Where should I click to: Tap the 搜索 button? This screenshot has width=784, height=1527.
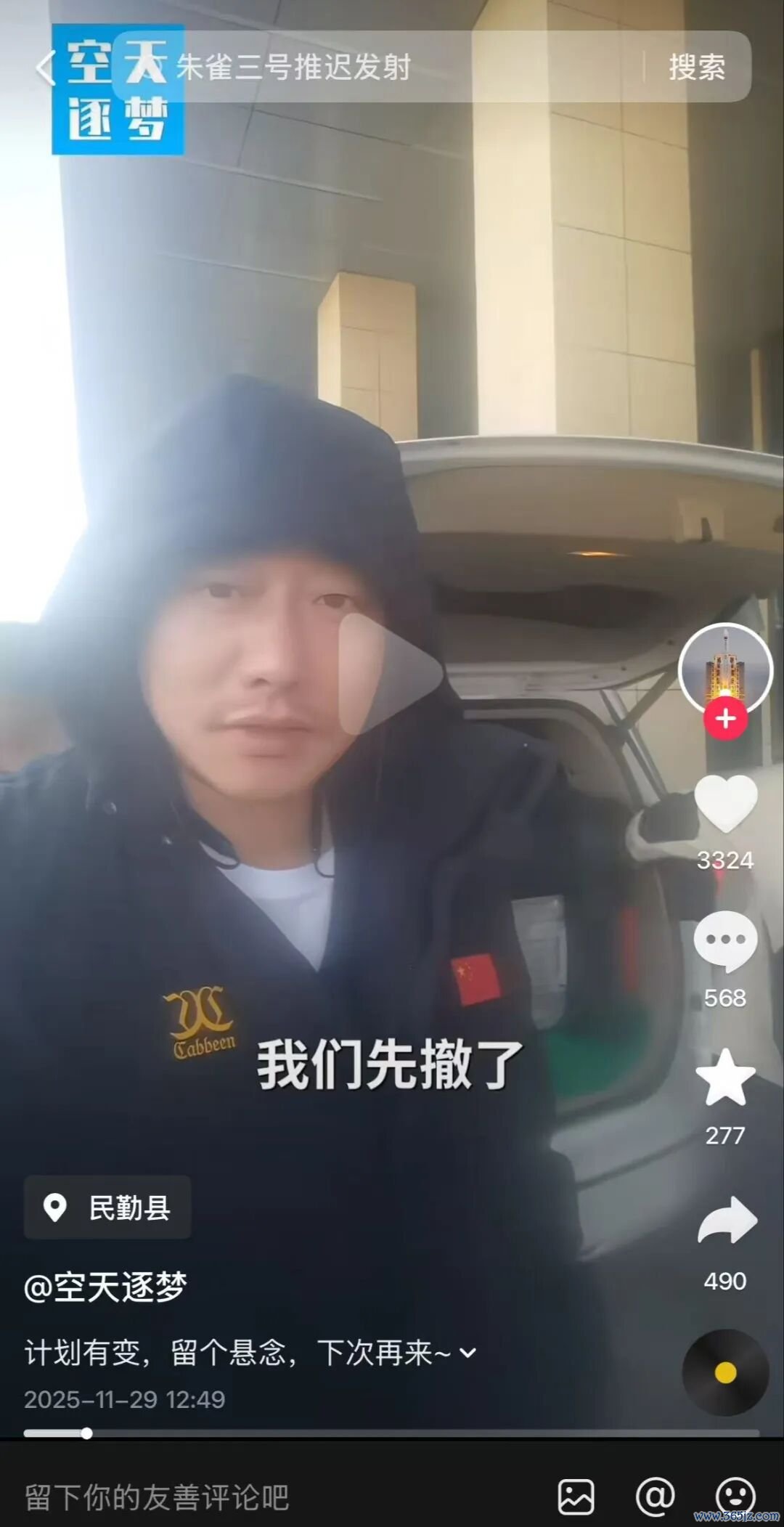point(696,68)
